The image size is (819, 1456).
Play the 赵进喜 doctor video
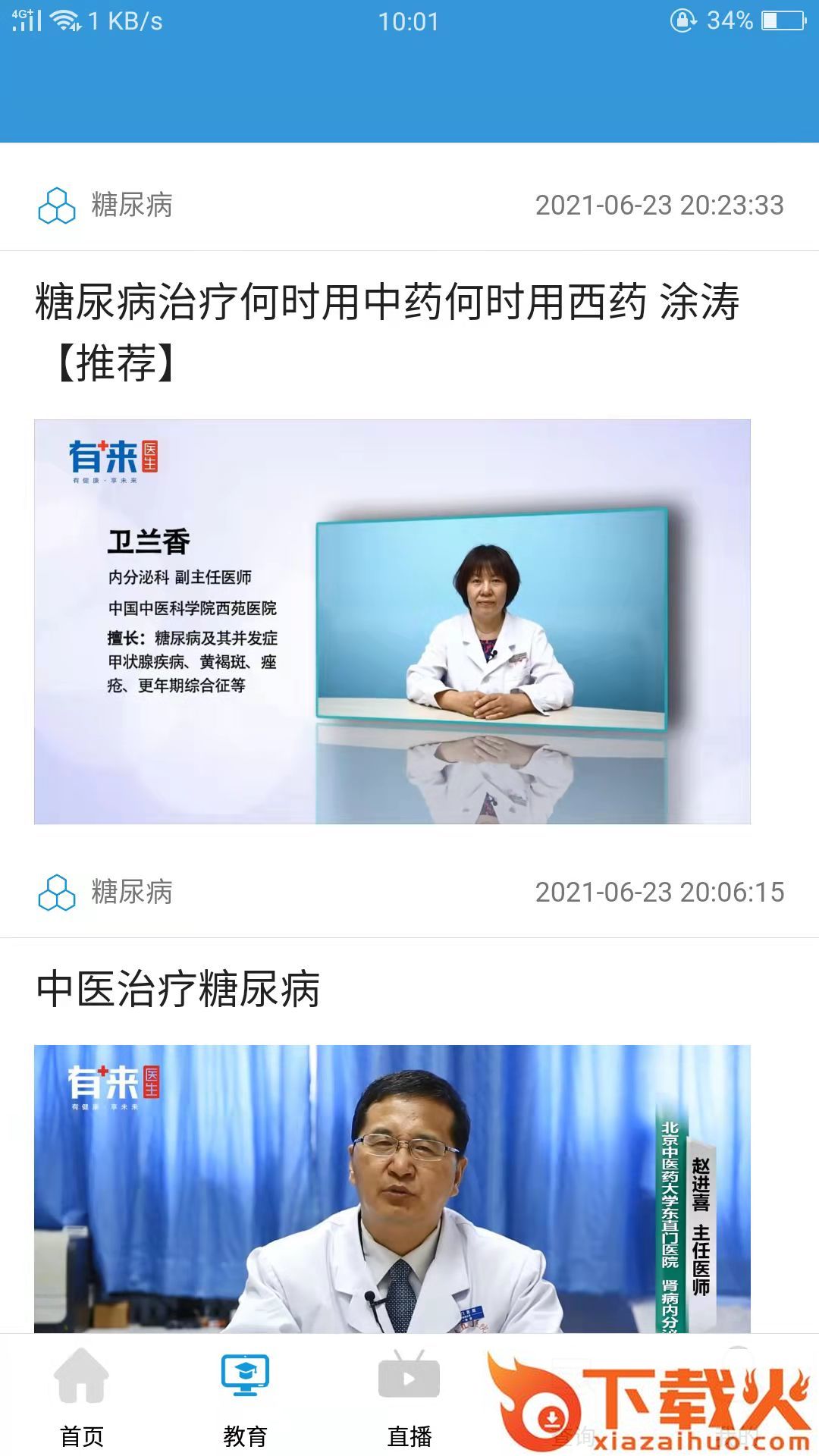[392, 1189]
